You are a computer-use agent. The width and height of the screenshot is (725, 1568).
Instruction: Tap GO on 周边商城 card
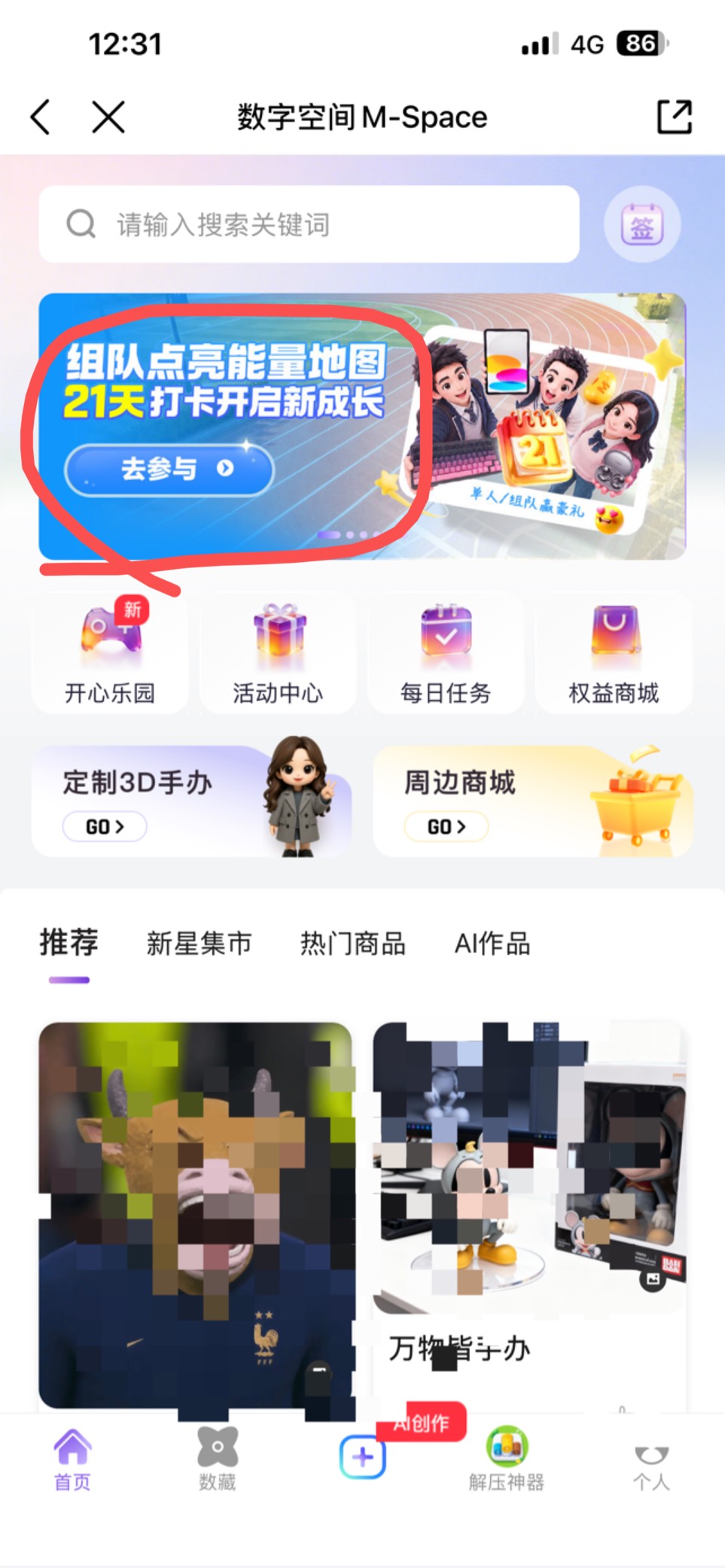[446, 827]
